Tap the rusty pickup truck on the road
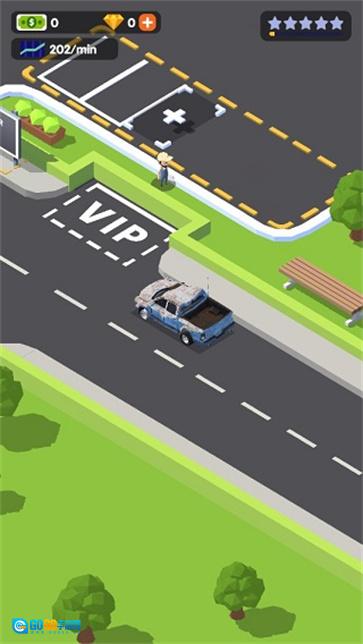363x644 pixels. coord(184,311)
